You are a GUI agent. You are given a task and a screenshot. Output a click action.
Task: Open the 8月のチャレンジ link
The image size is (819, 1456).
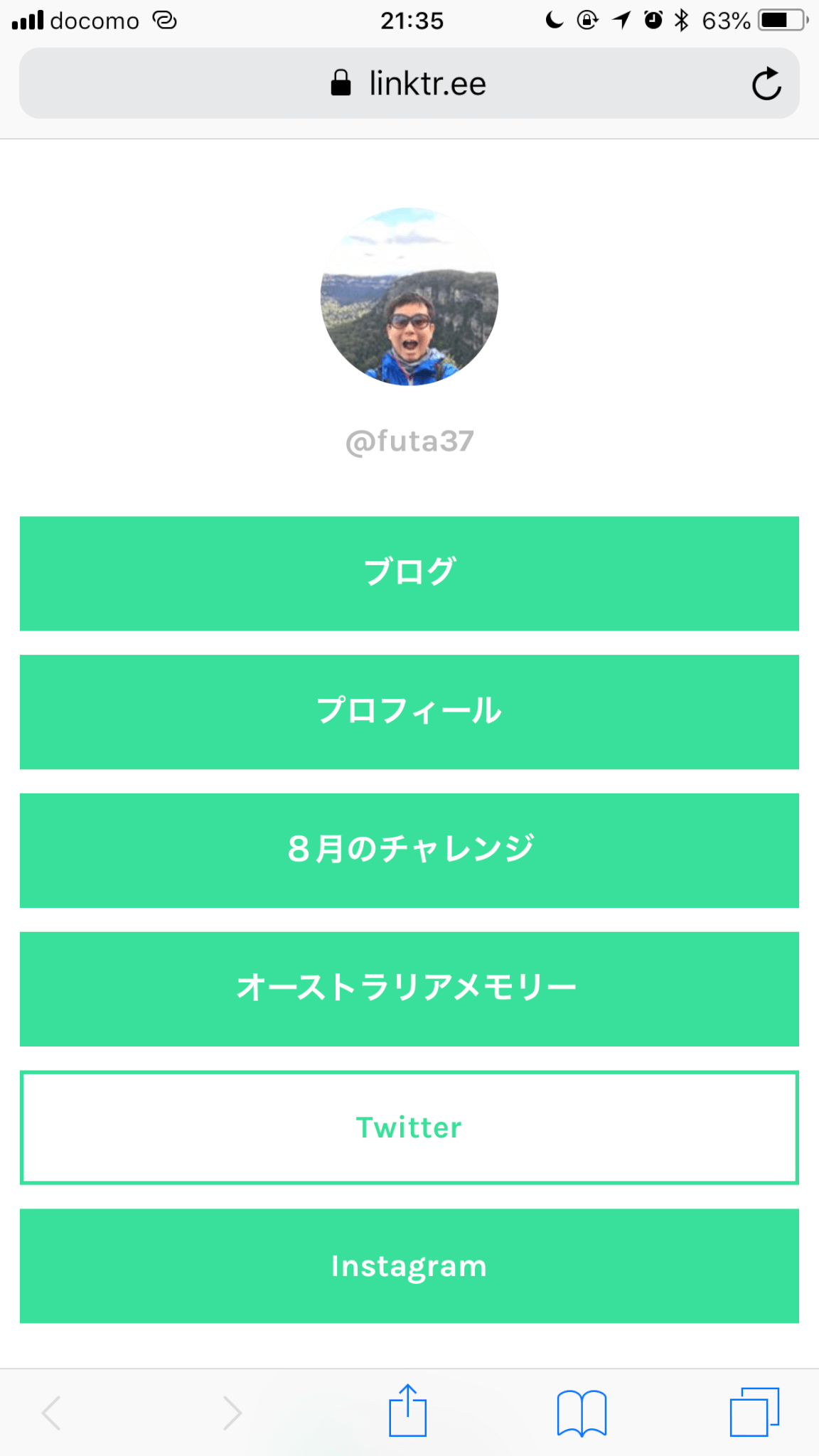point(409,850)
